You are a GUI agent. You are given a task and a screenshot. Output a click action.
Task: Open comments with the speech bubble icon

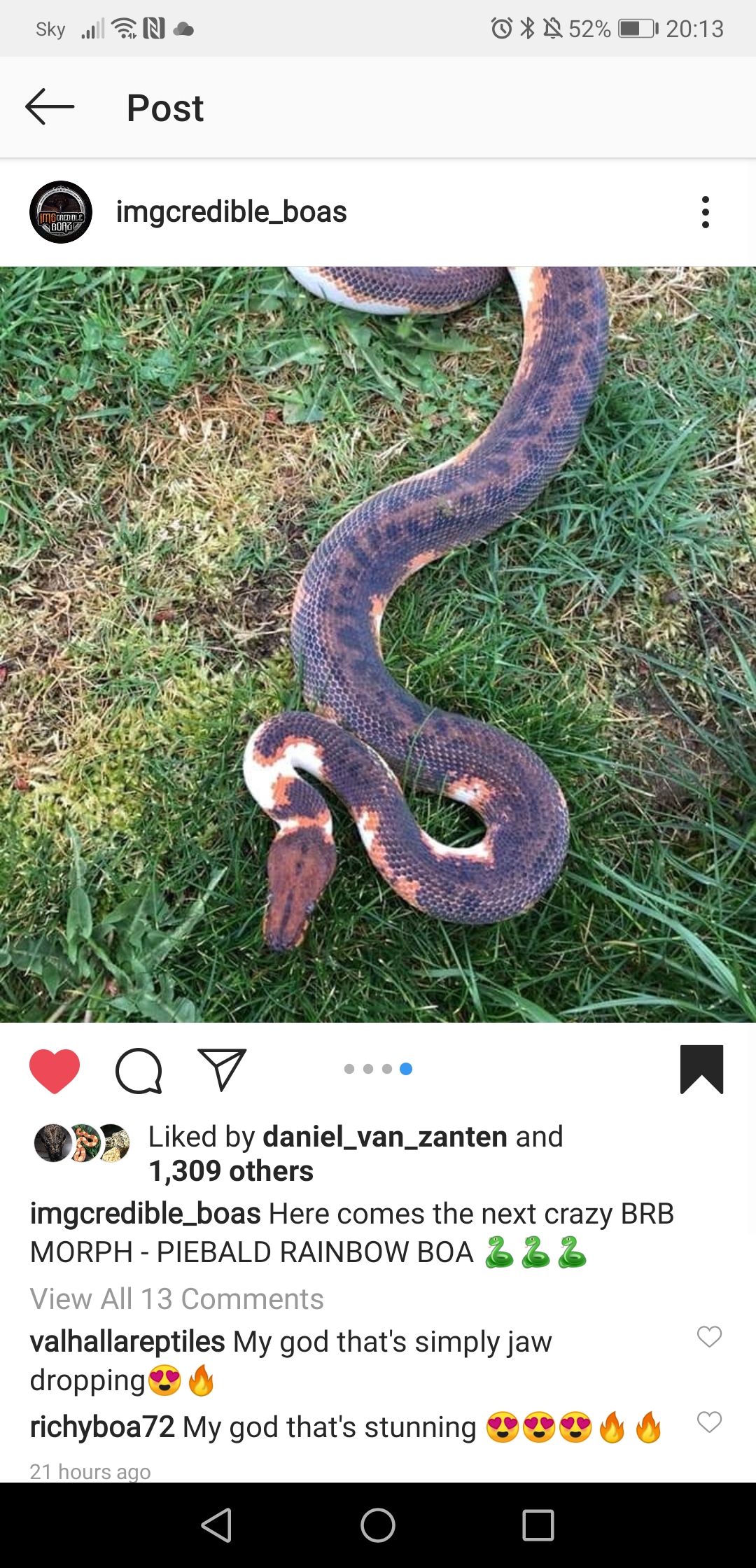pyautogui.click(x=139, y=1070)
